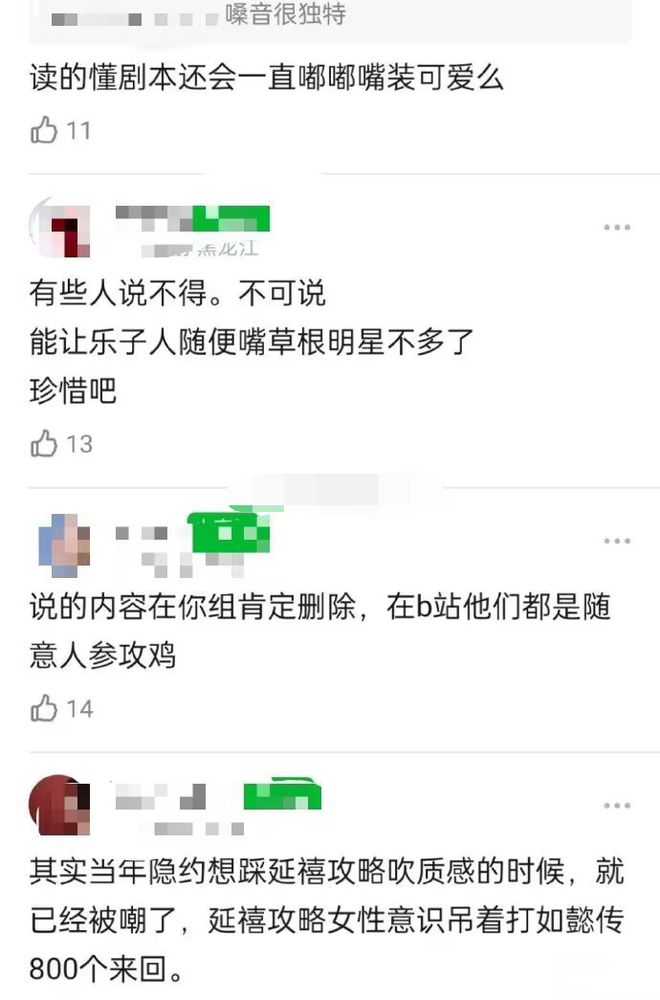Open more options for 延禧攻略 comment
This screenshot has height=1000, width=660.
click(x=617, y=805)
